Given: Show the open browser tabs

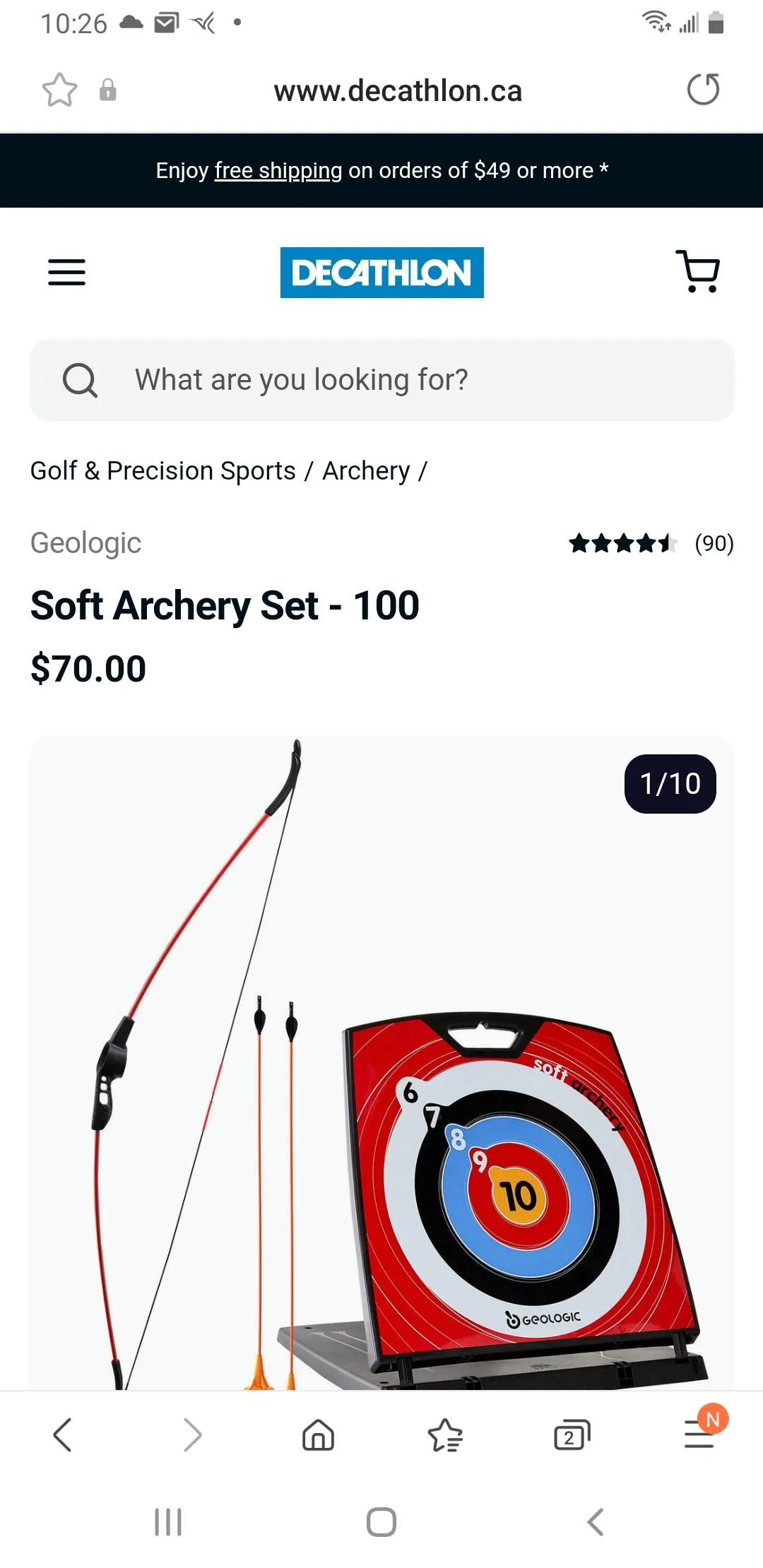Looking at the screenshot, I should click(x=572, y=1435).
